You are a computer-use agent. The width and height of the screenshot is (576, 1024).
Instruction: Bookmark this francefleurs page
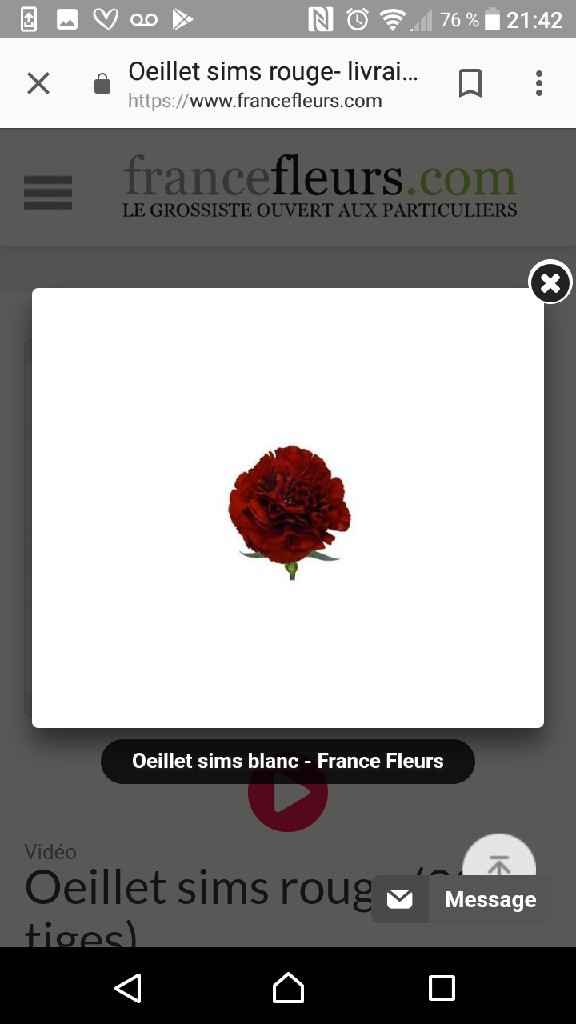click(x=470, y=84)
